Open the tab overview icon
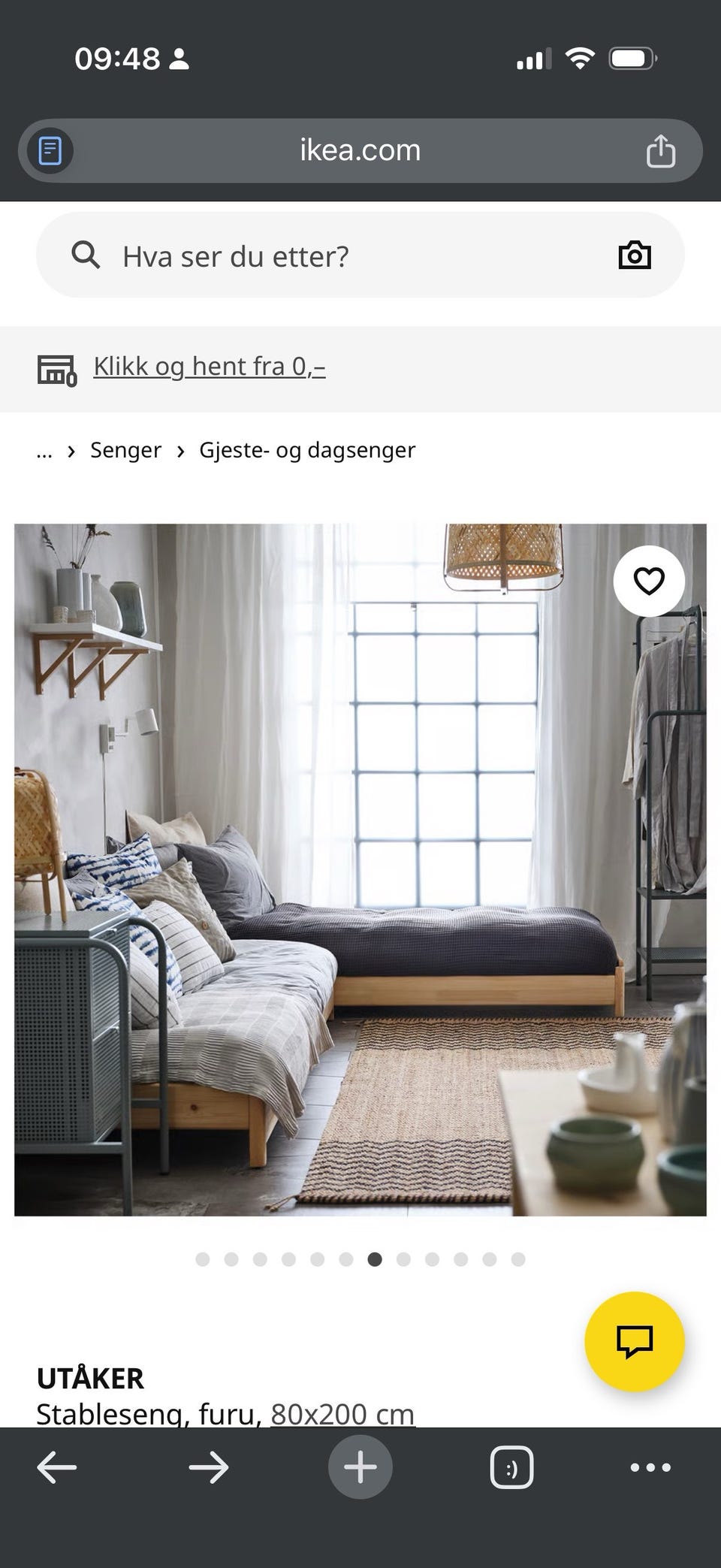 [x=511, y=1467]
